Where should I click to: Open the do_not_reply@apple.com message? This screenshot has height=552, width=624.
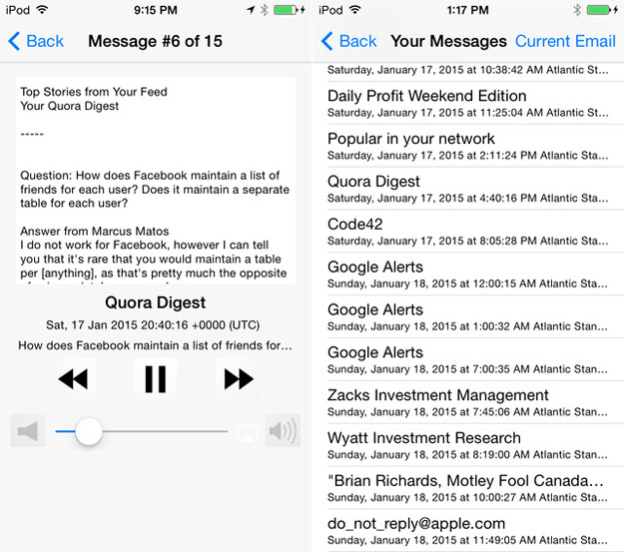click(x=468, y=531)
